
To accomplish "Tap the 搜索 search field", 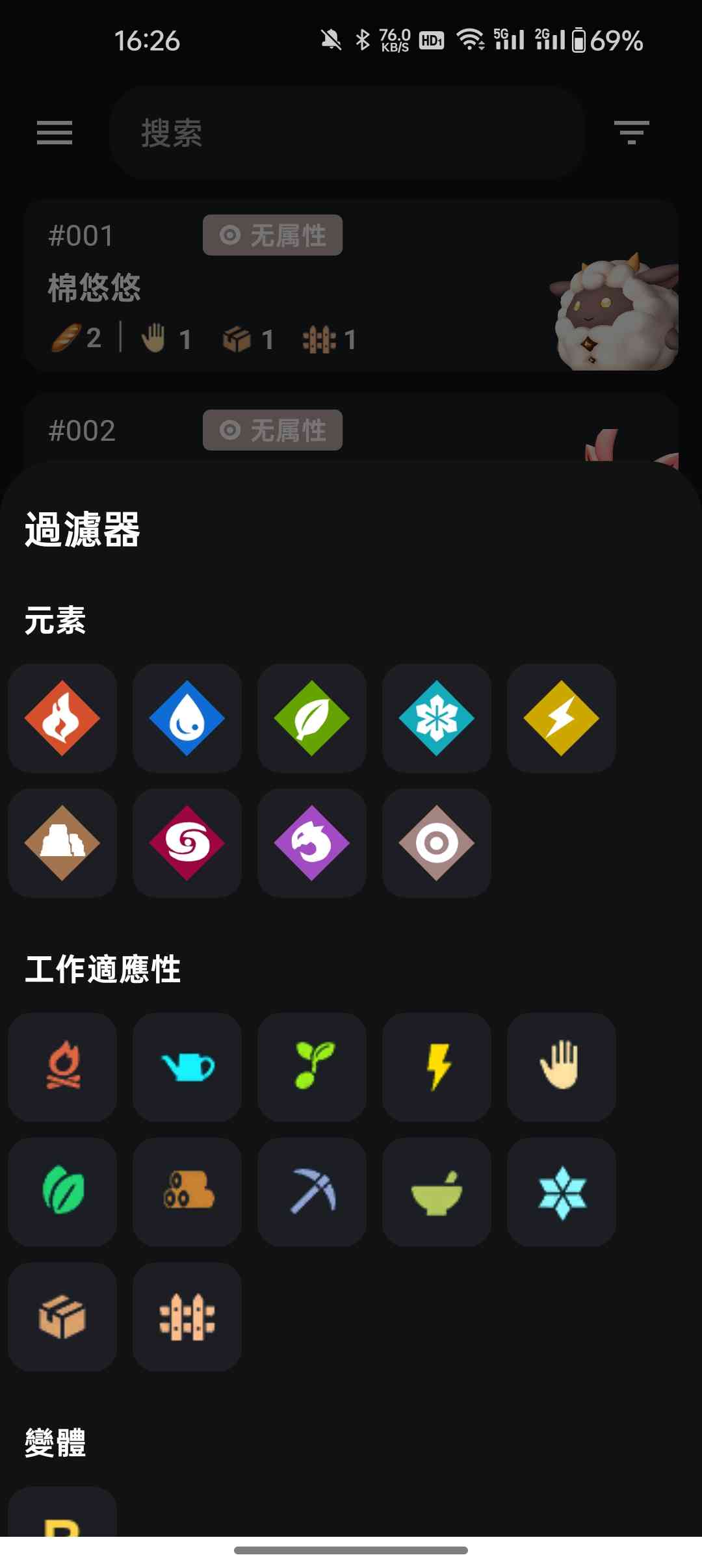I will tap(347, 133).
